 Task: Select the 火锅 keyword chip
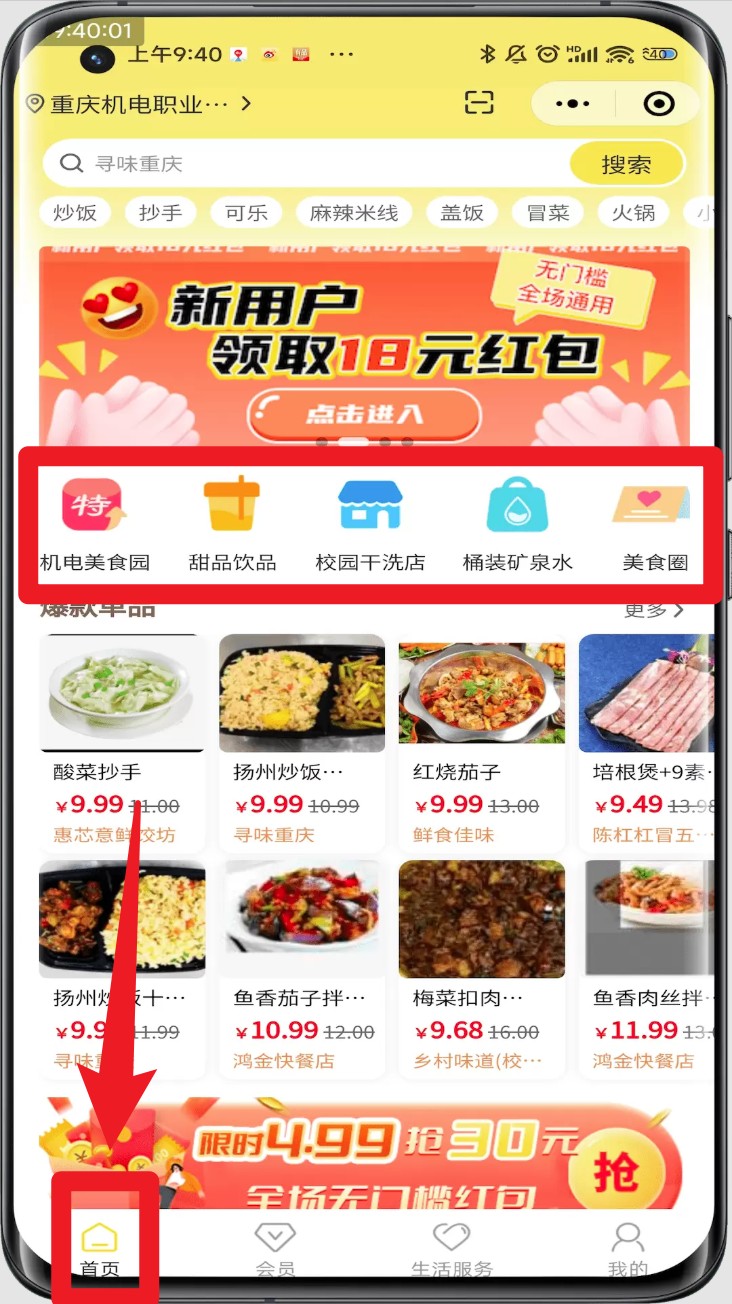(x=633, y=213)
